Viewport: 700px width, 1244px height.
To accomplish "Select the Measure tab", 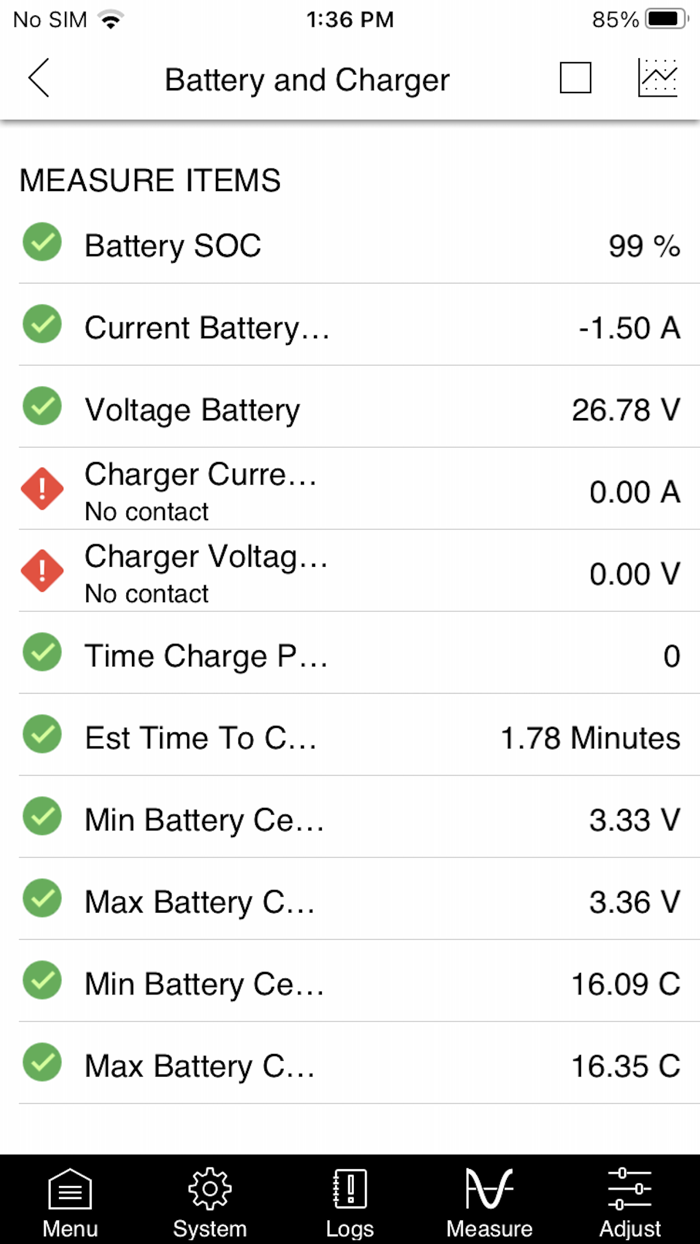I will coord(490,1201).
